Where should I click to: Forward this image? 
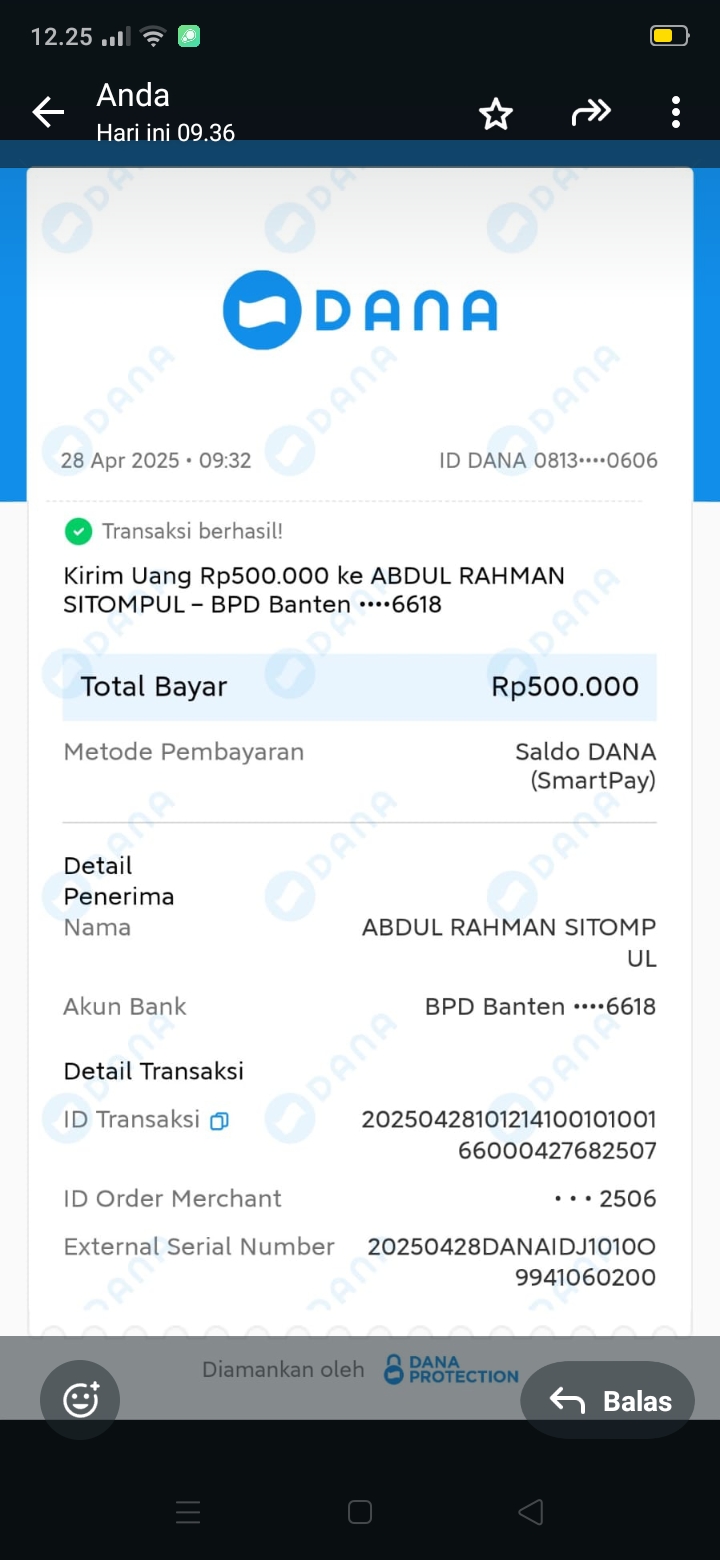click(590, 113)
